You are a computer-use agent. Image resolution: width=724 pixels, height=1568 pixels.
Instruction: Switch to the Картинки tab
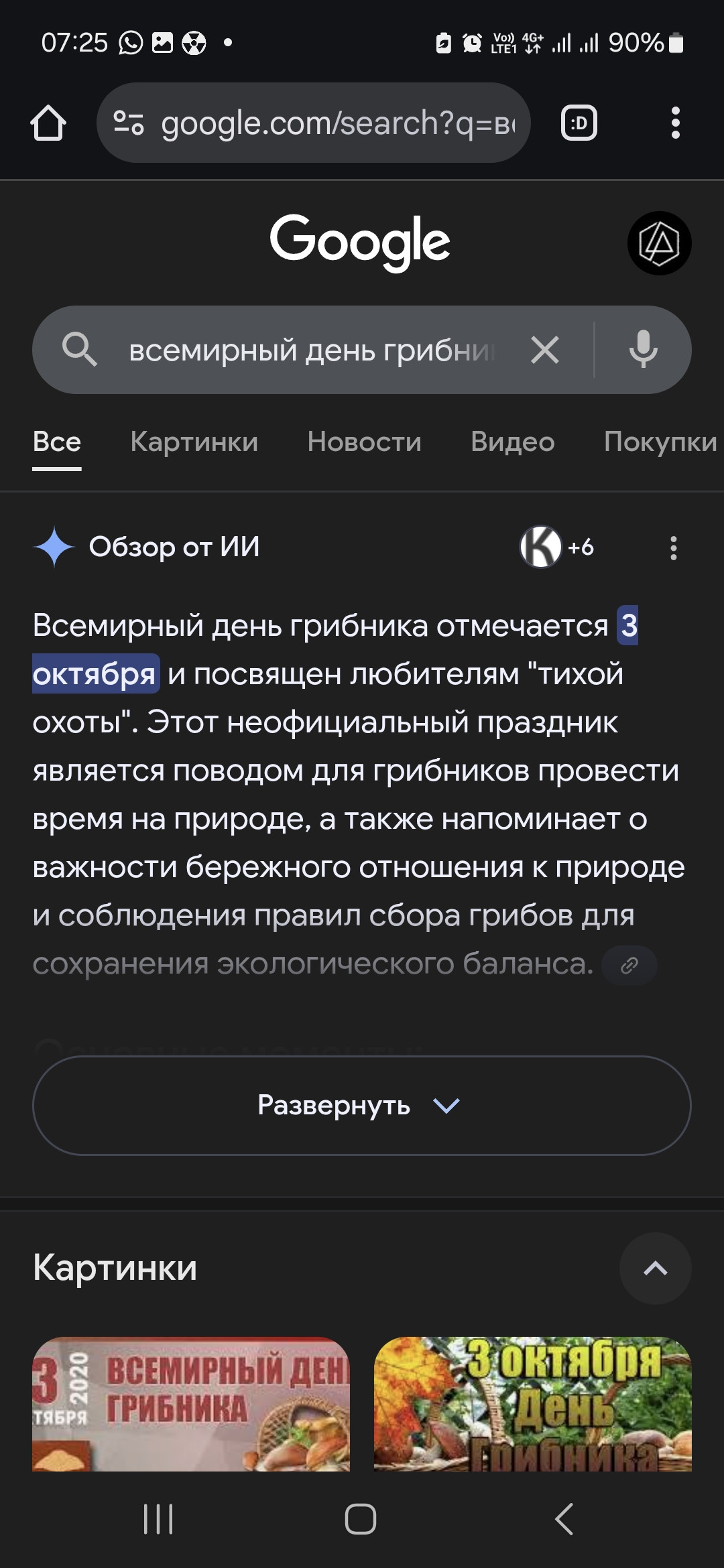click(x=194, y=442)
